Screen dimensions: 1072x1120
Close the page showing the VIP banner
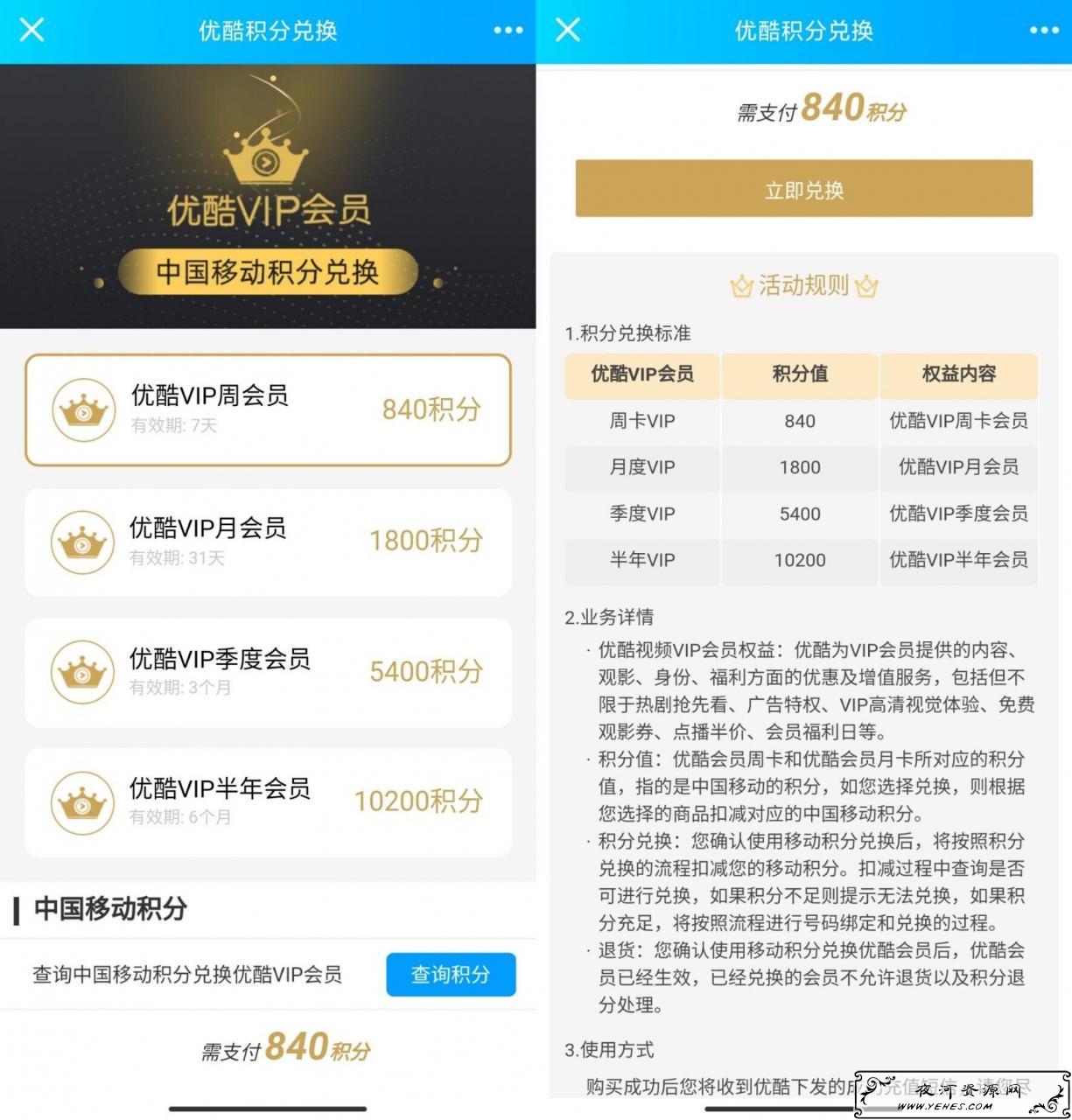point(32,30)
